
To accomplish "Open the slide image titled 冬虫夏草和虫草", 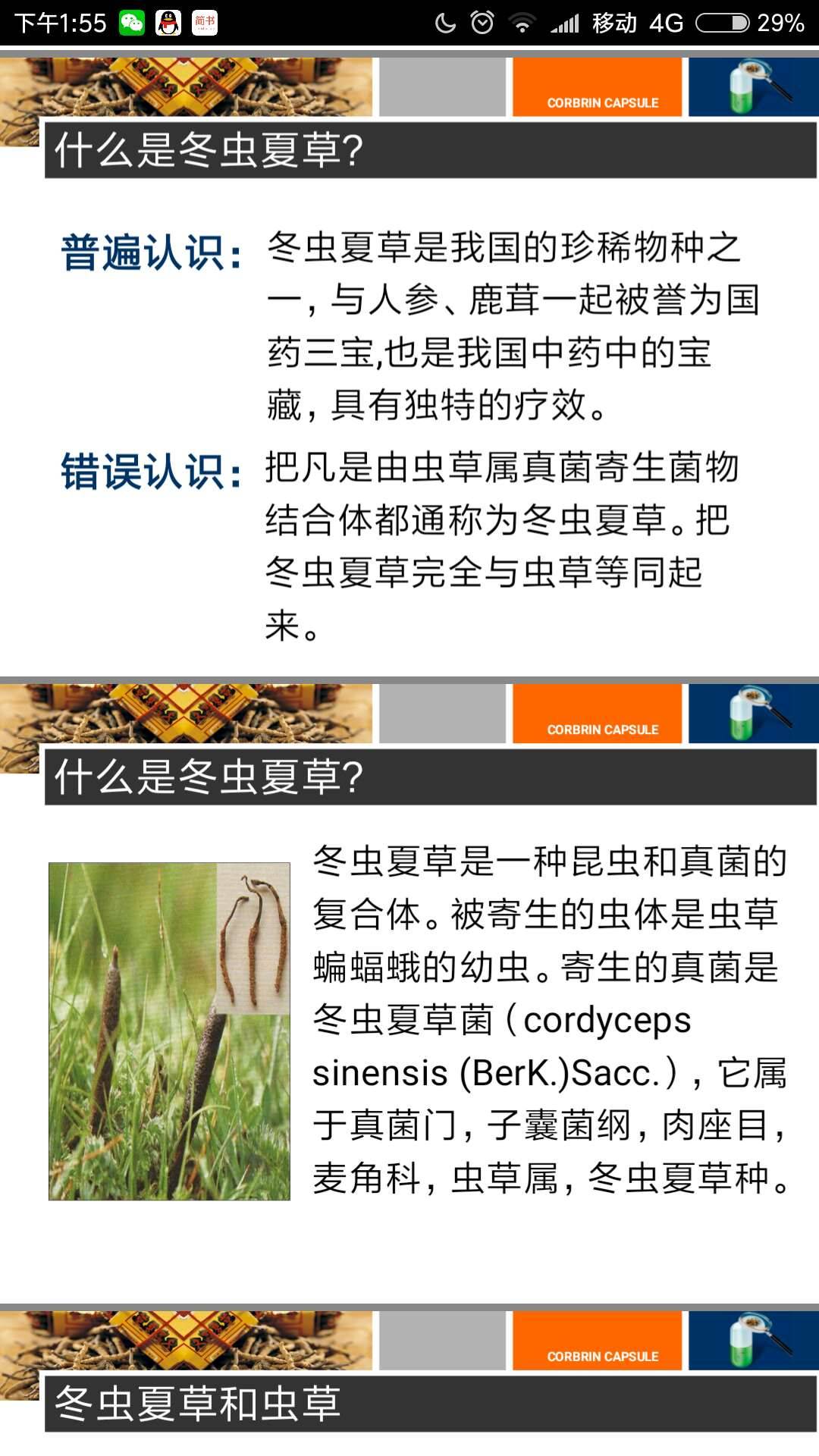I will pos(409,1382).
